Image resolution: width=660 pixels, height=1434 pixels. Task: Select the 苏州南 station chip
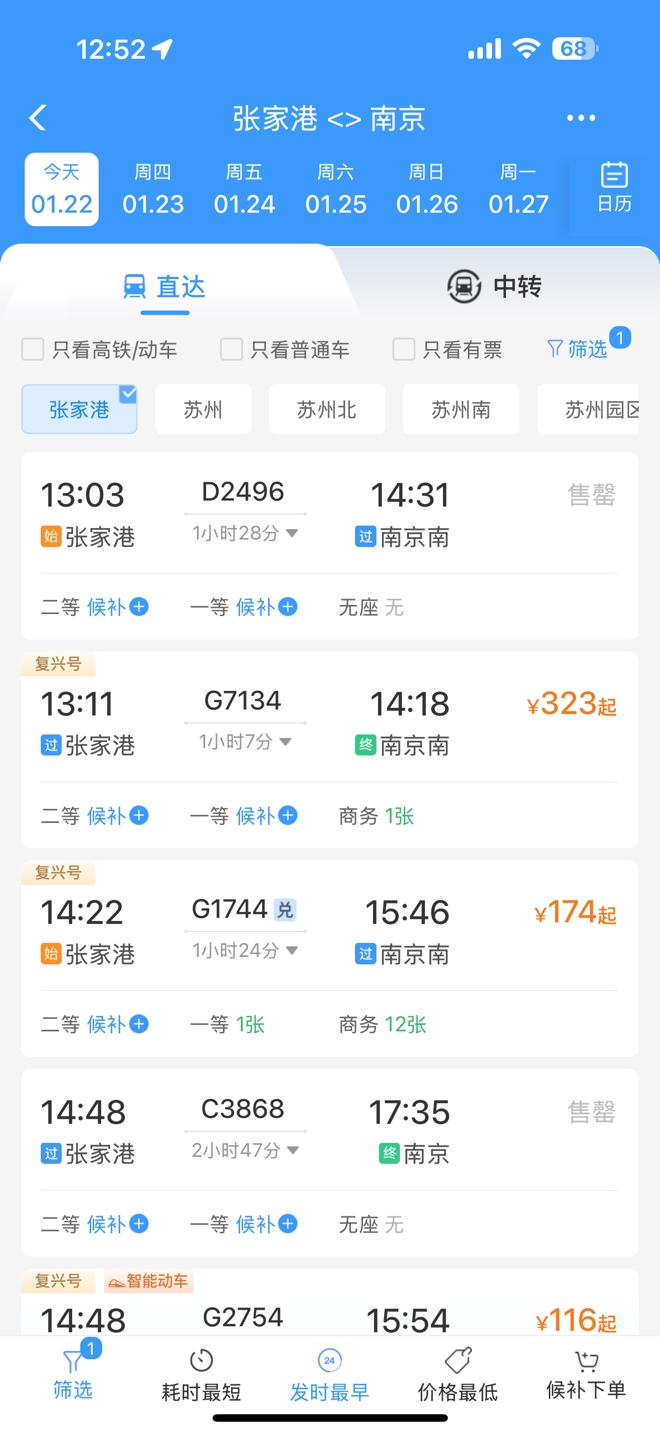(x=461, y=410)
